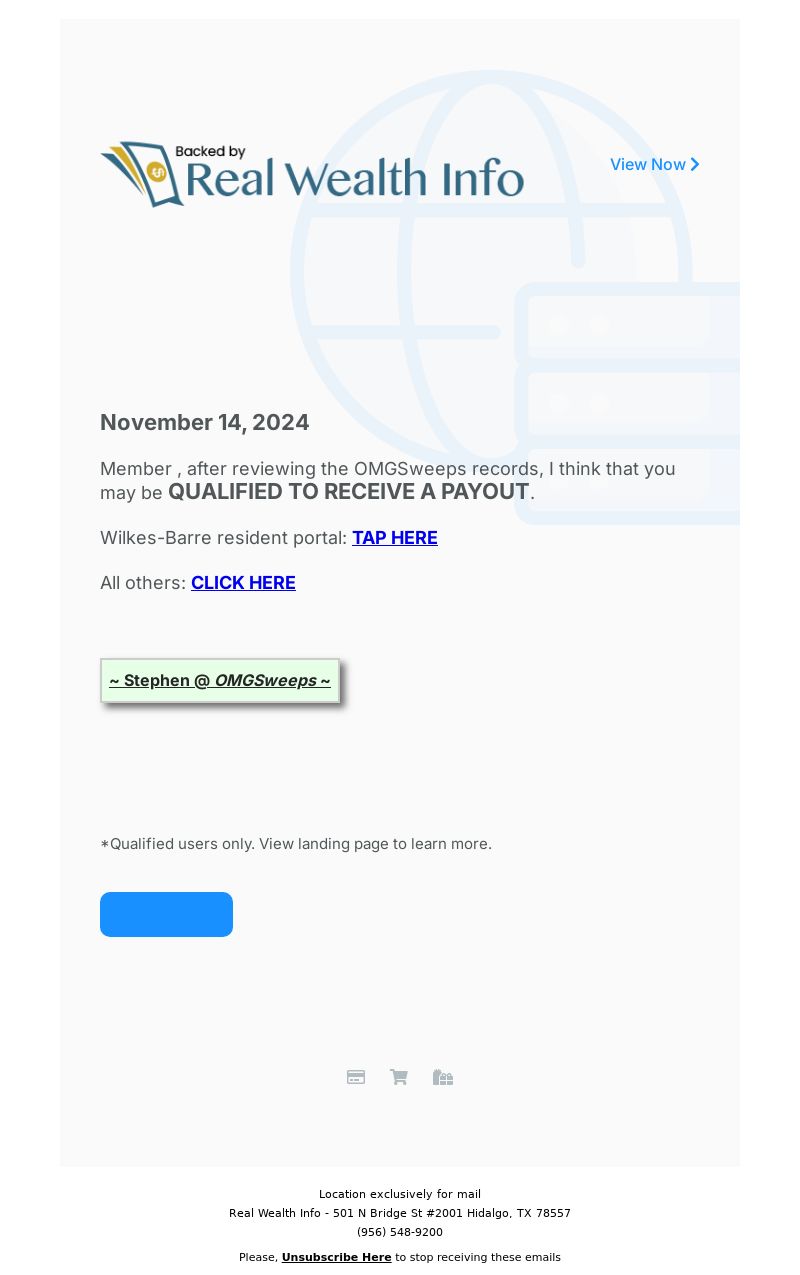Unsubscribe via the Unsubscribe Here link
800x1275 pixels.
tap(336, 1257)
